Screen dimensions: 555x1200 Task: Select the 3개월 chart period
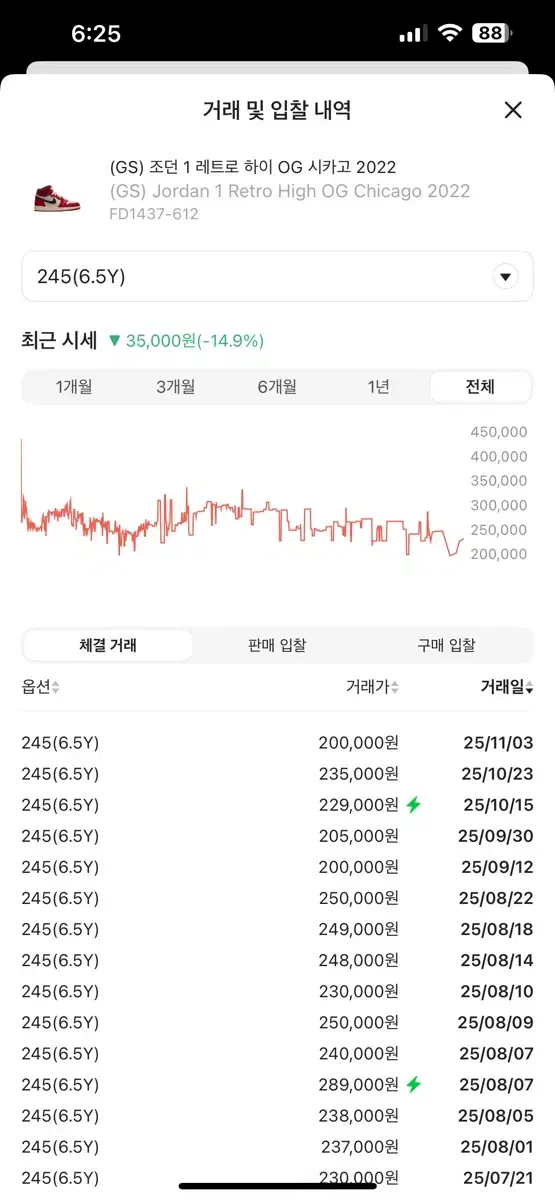click(x=176, y=387)
